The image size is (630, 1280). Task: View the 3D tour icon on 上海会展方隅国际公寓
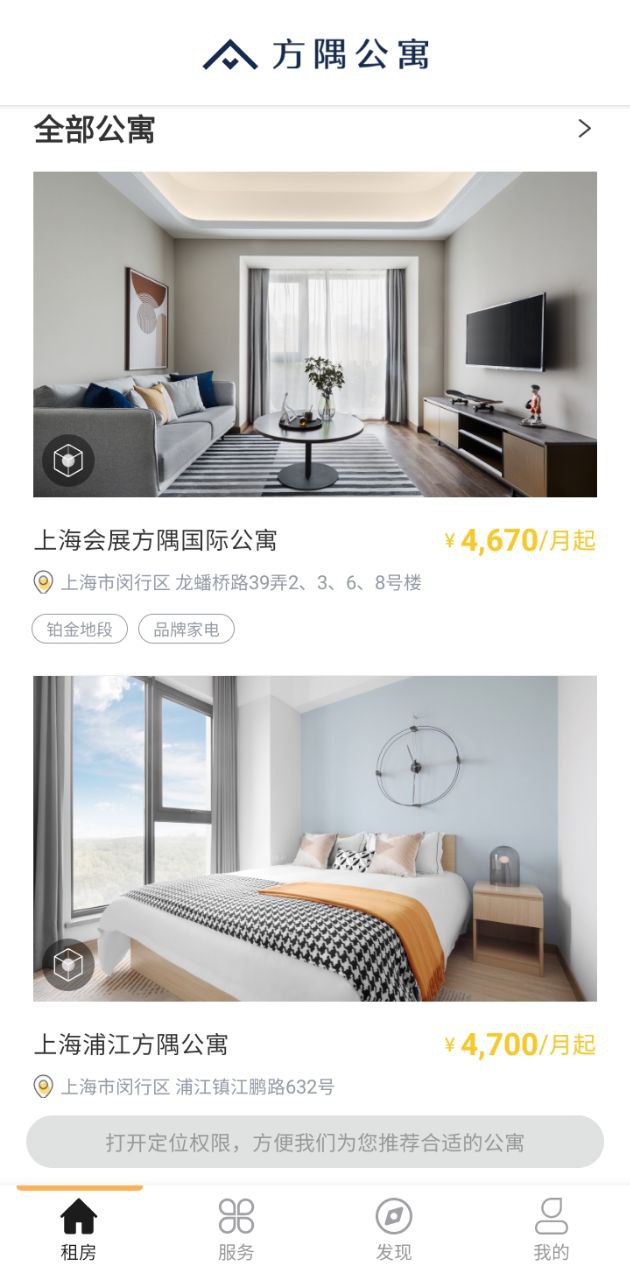(68, 461)
